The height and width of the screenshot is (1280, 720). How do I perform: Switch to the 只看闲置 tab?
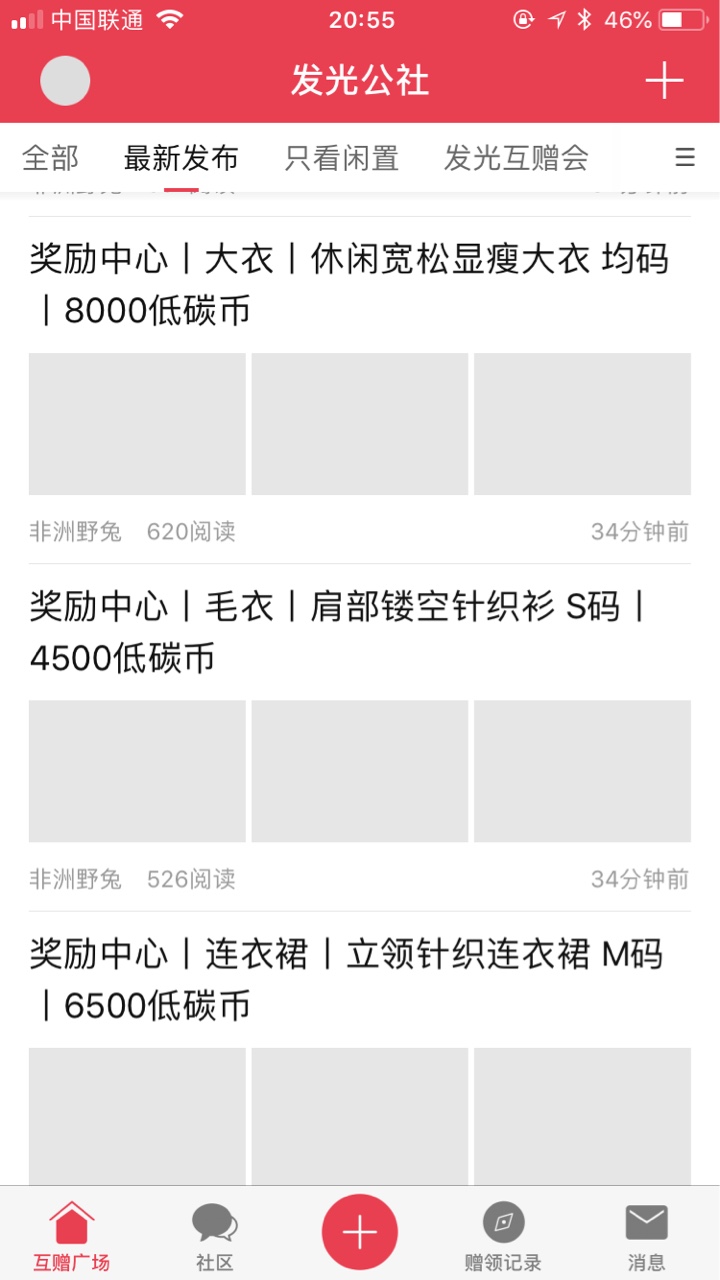tap(342, 158)
